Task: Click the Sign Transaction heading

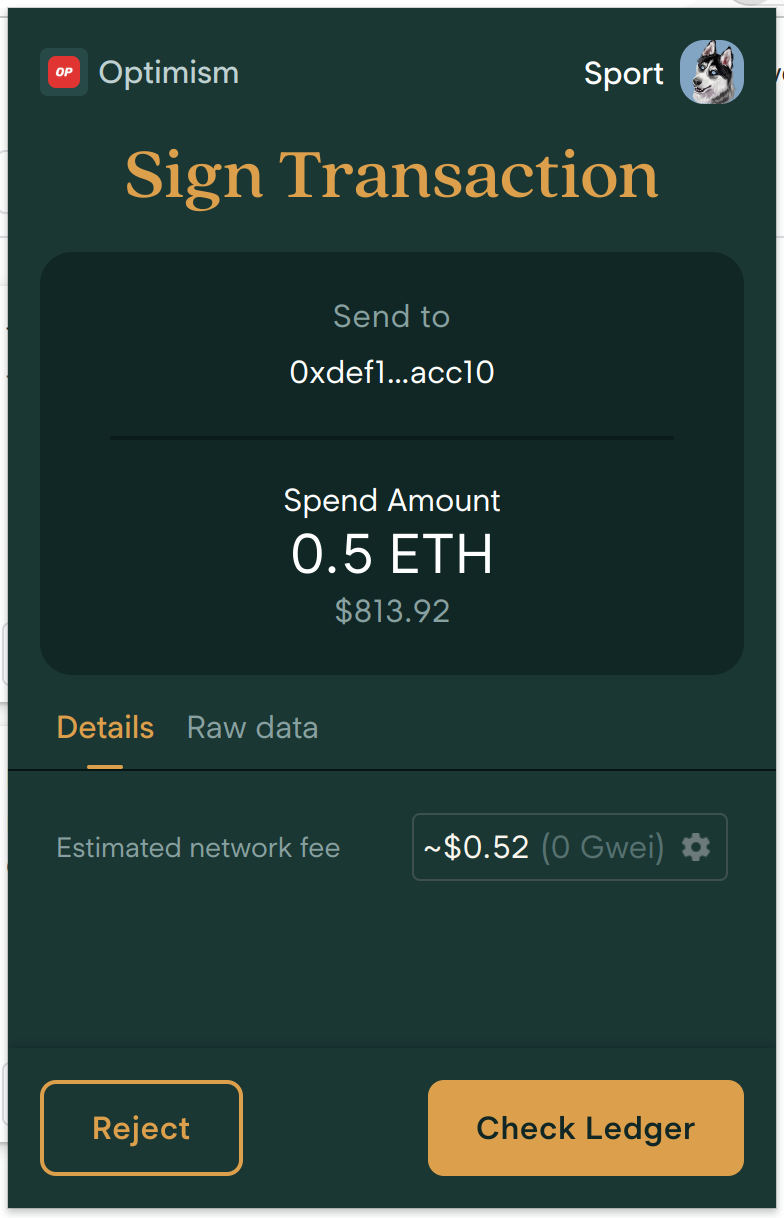Action: pos(391,175)
